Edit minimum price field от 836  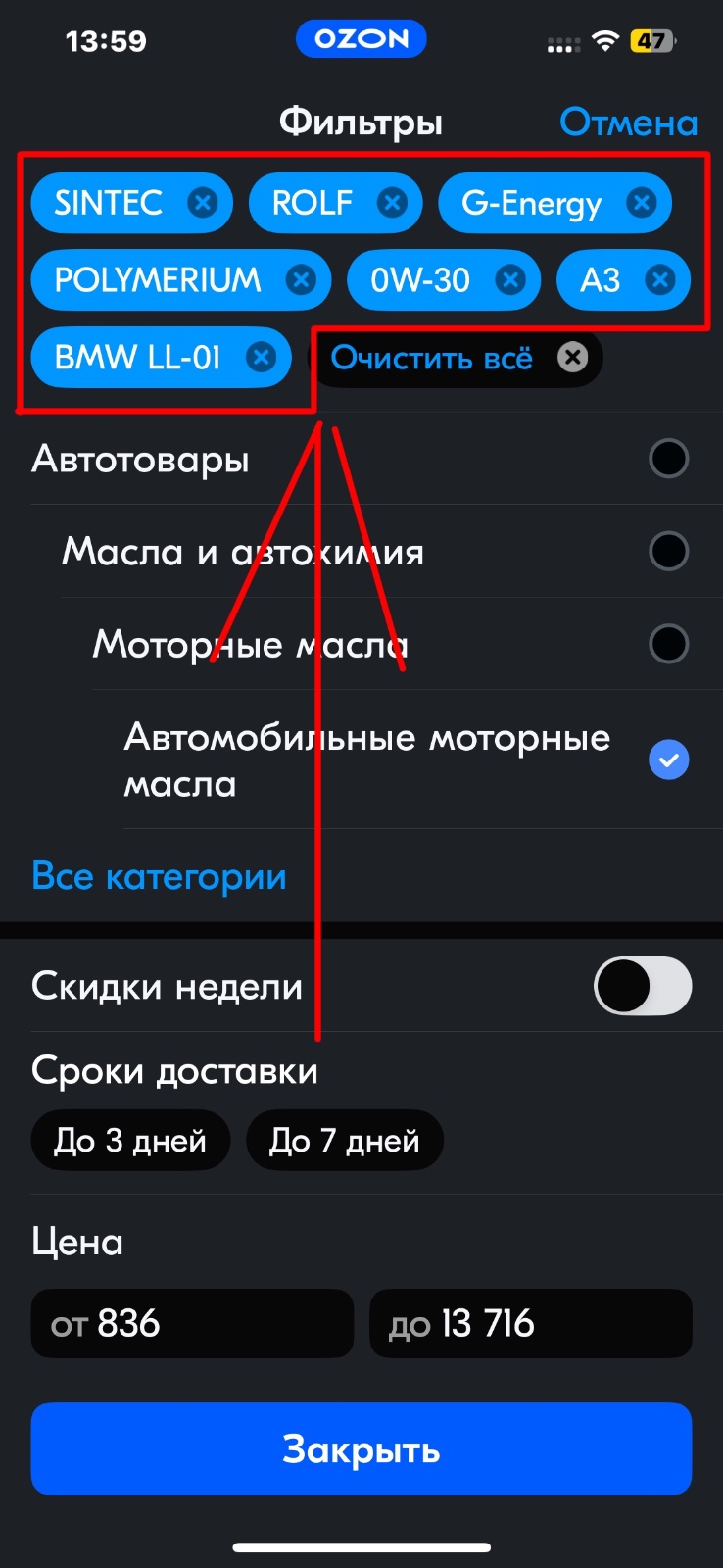pos(192,1323)
